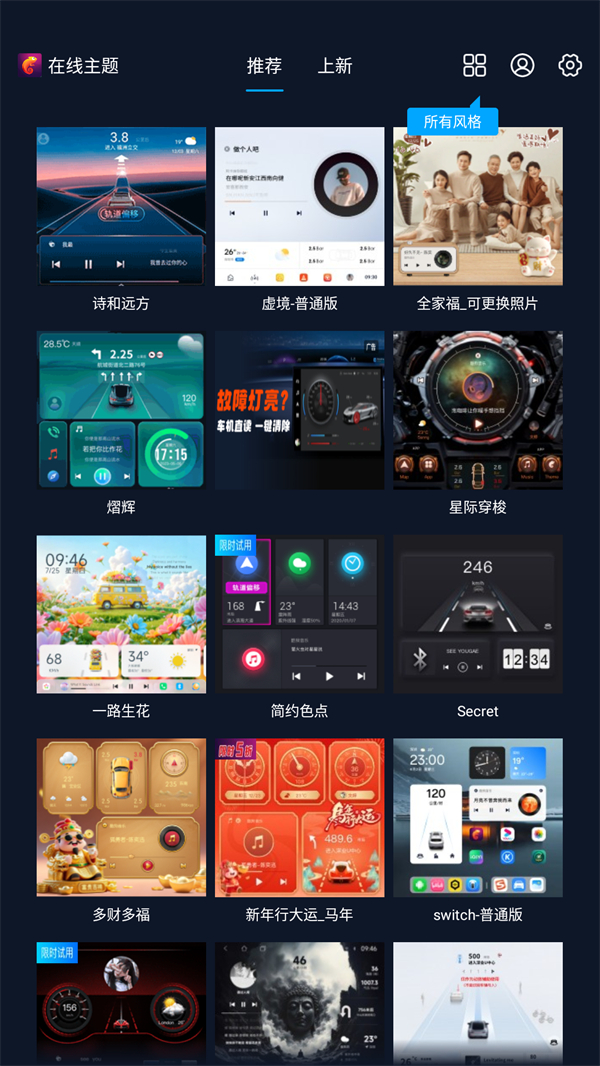Open the all styles grid icon
Screen dimensions: 600x1066
coord(474,66)
